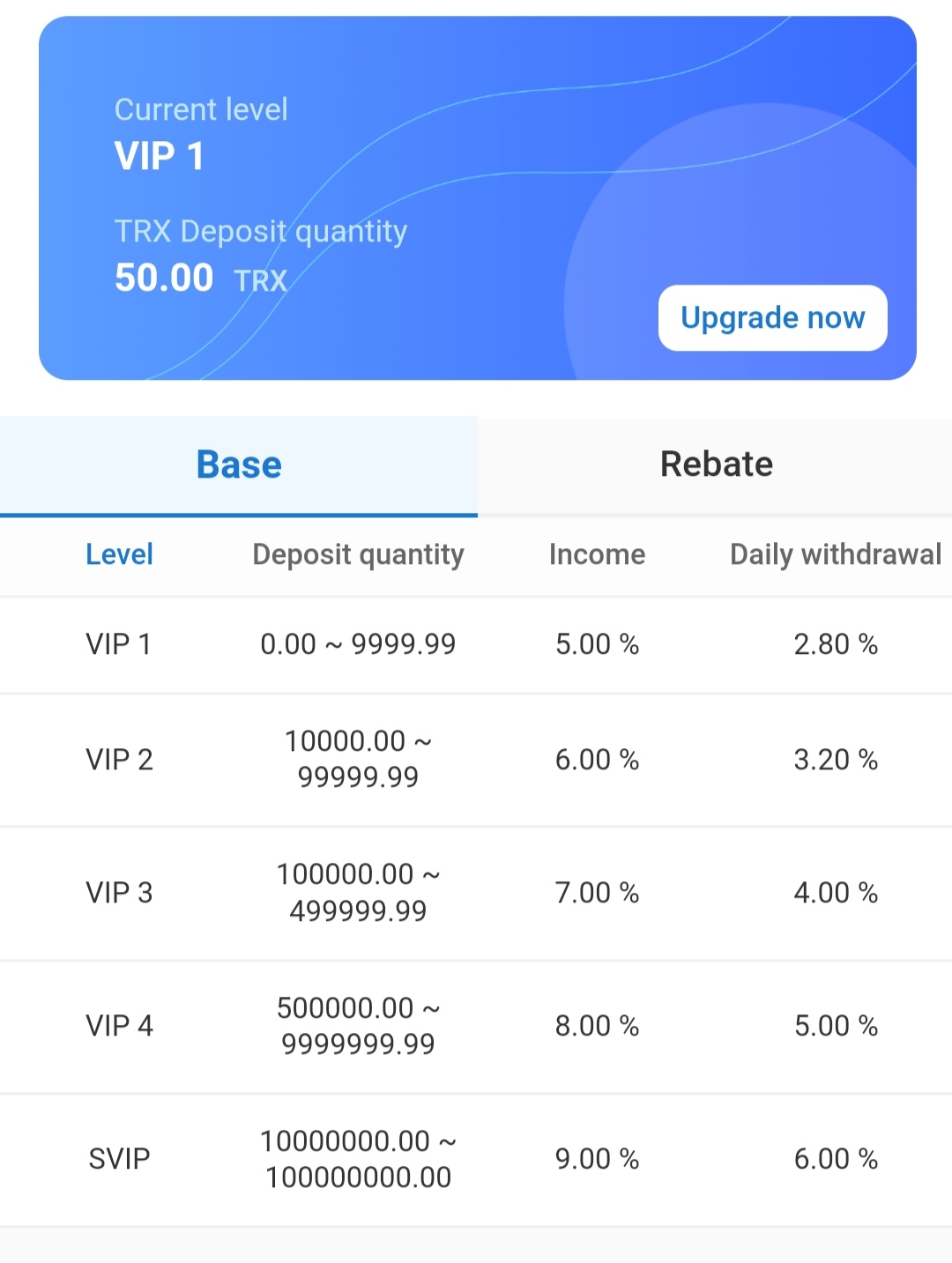Select the VIP 4 table row

click(476, 1025)
